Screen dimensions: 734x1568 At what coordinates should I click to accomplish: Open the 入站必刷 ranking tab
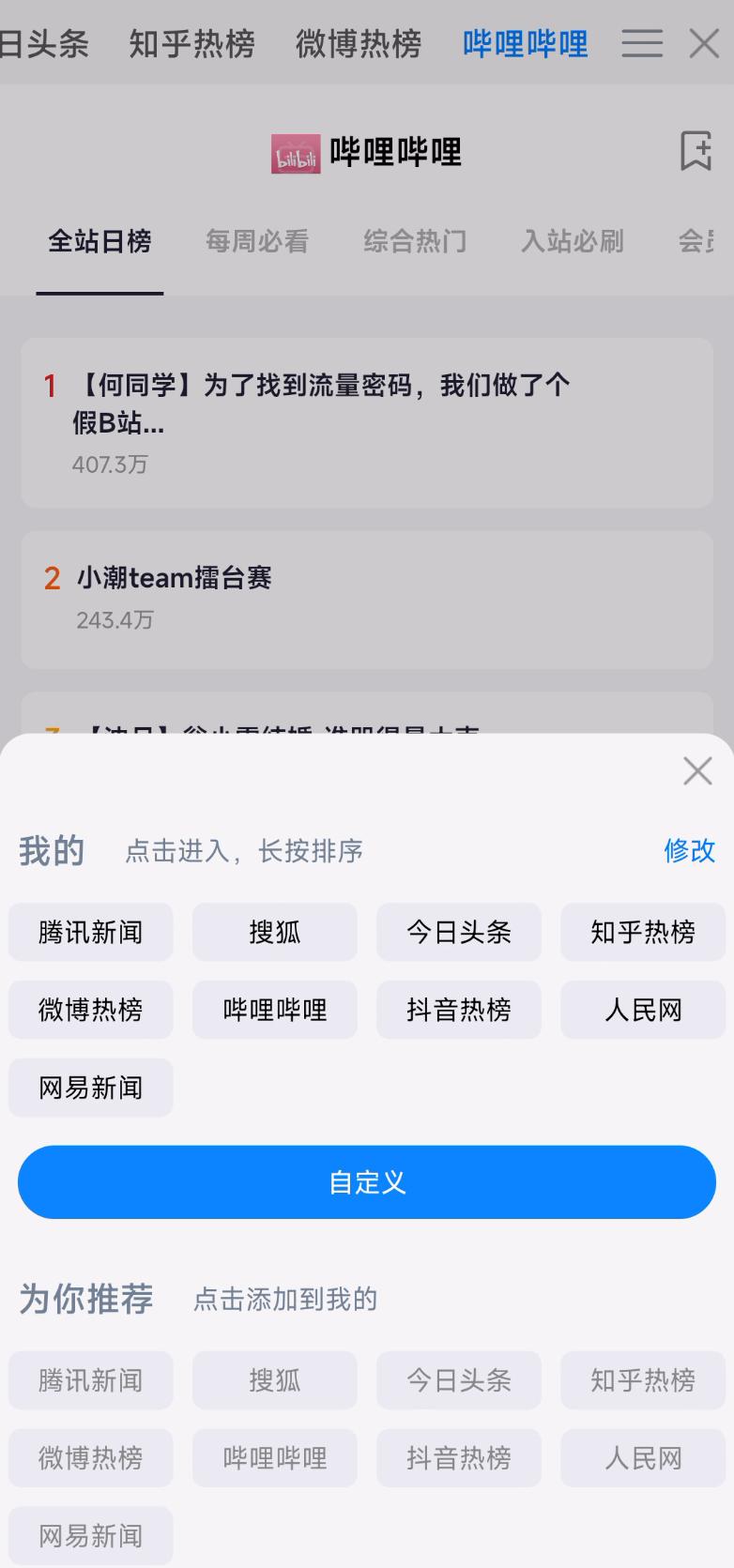pos(571,241)
